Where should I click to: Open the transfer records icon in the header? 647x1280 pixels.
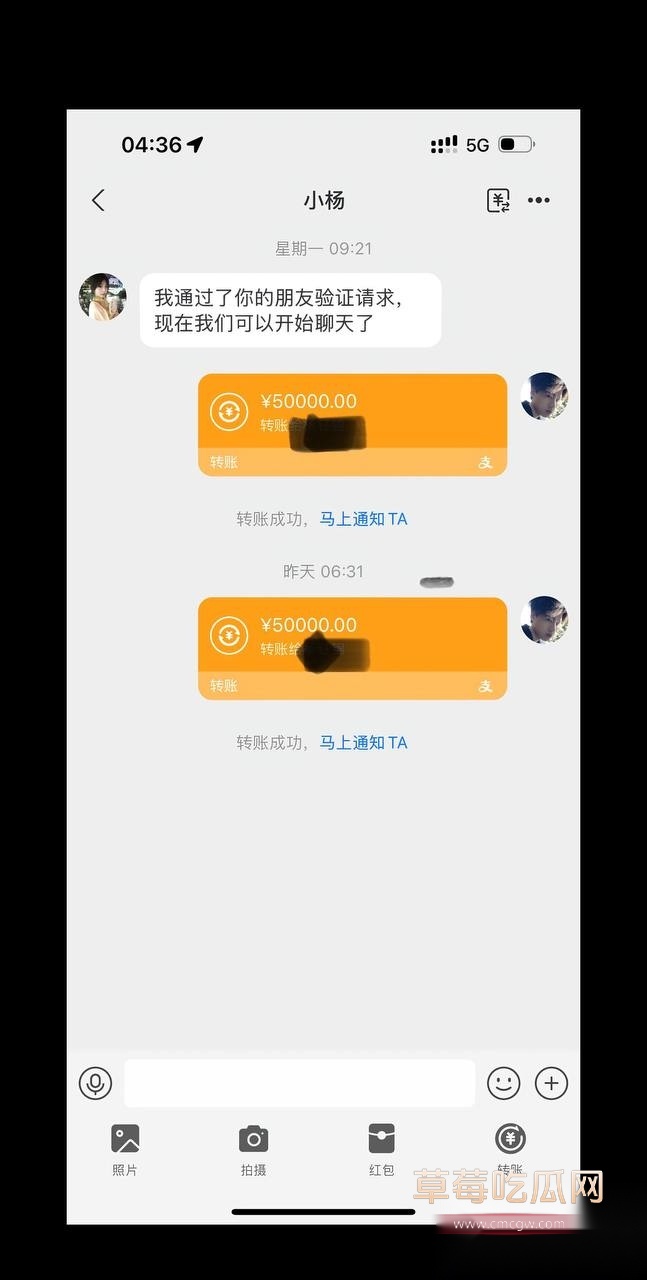498,200
